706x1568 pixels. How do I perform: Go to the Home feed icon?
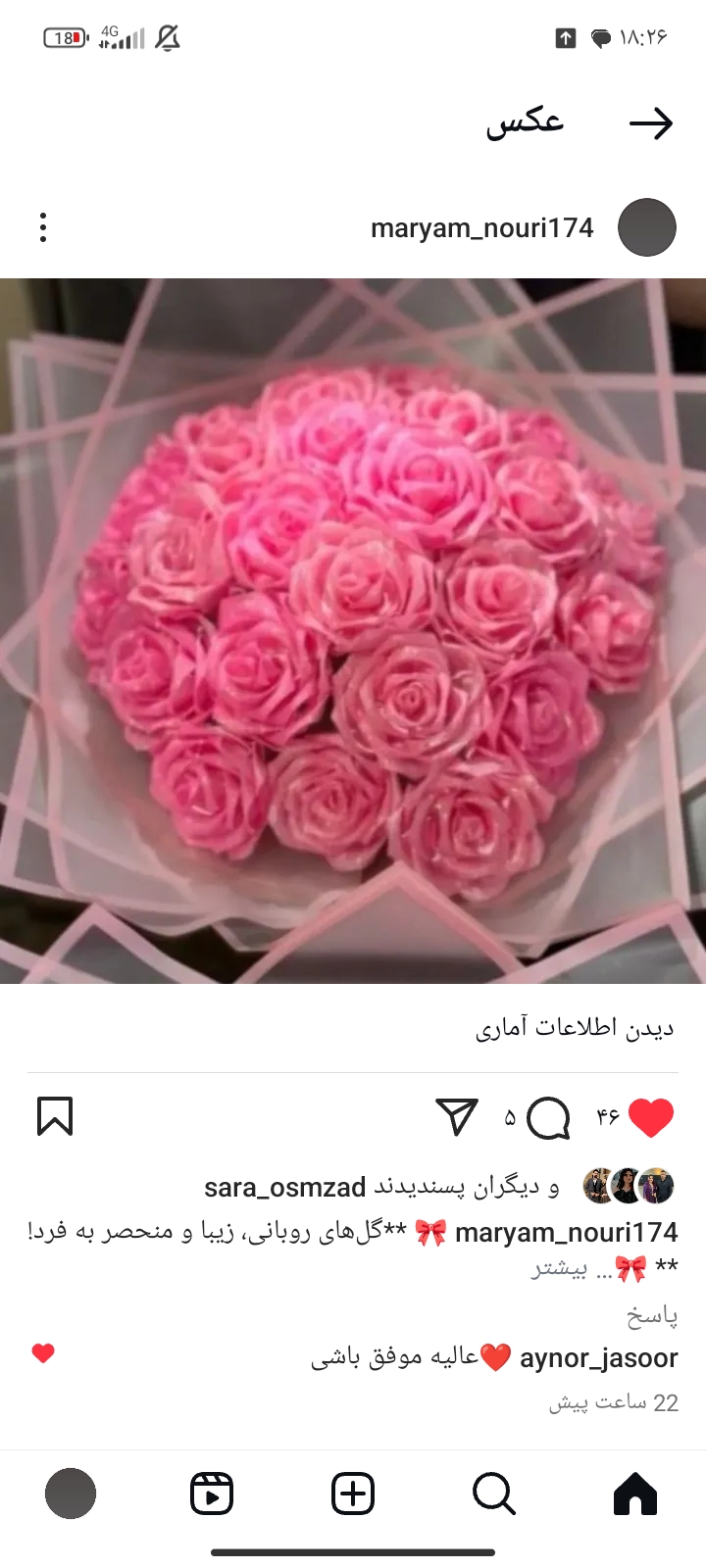click(x=634, y=1493)
